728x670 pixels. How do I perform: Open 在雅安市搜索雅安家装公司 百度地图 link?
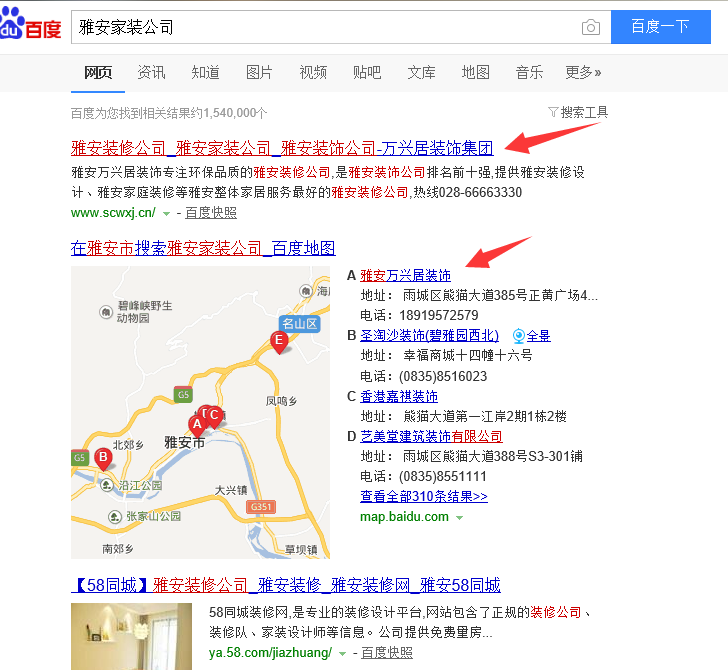point(203,248)
